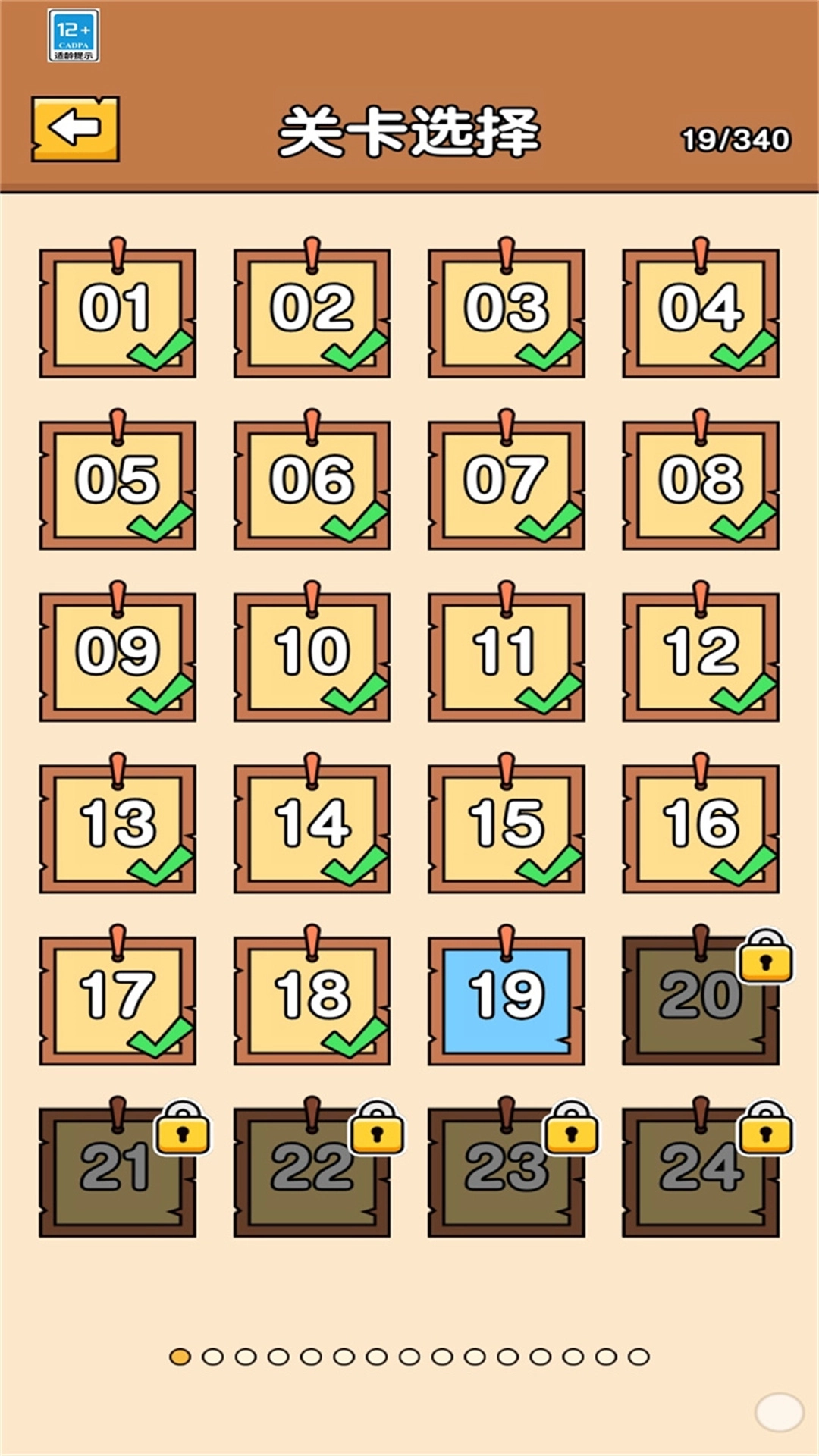Viewport: 819px width, 1456px height.
Task: Select completed level 04
Action: [x=701, y=312]
